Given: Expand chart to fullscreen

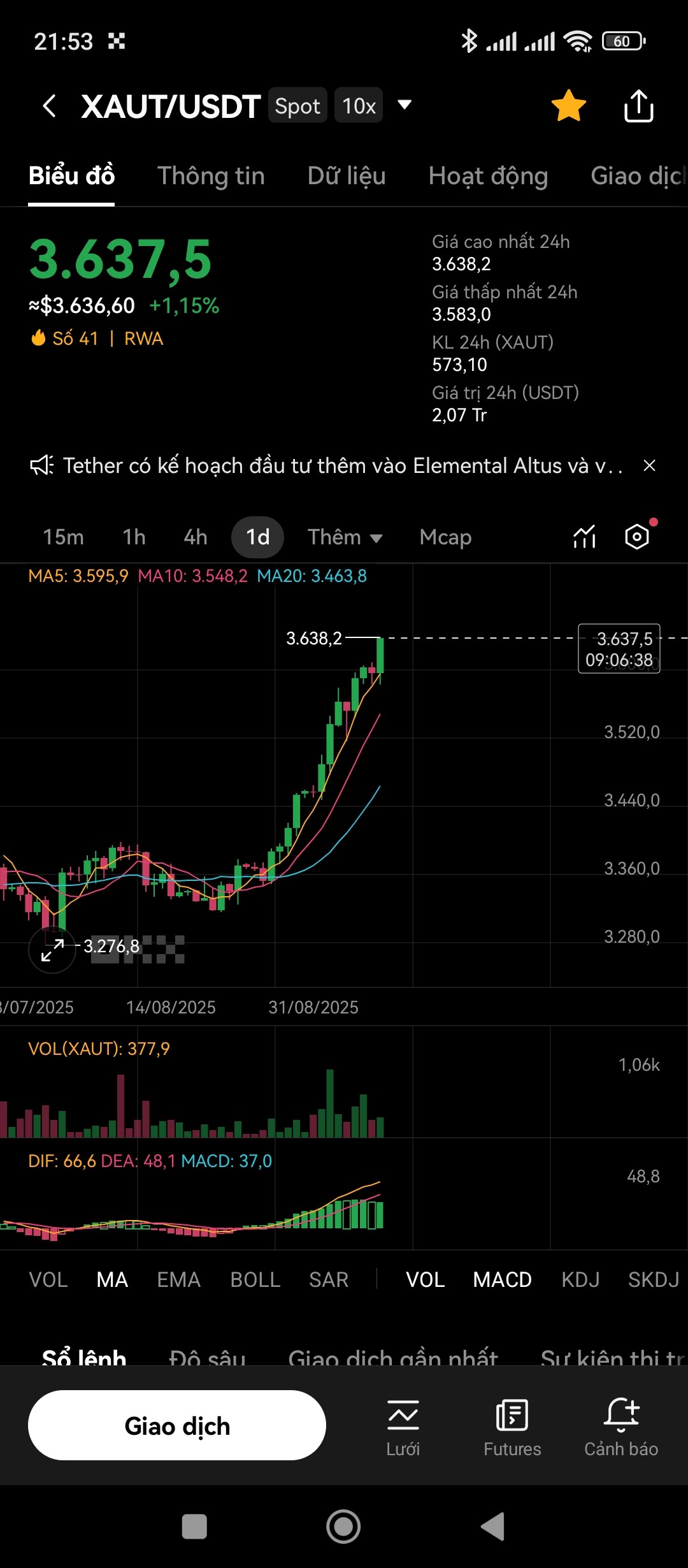Looking at the screenshot, I should coord(52,950).
